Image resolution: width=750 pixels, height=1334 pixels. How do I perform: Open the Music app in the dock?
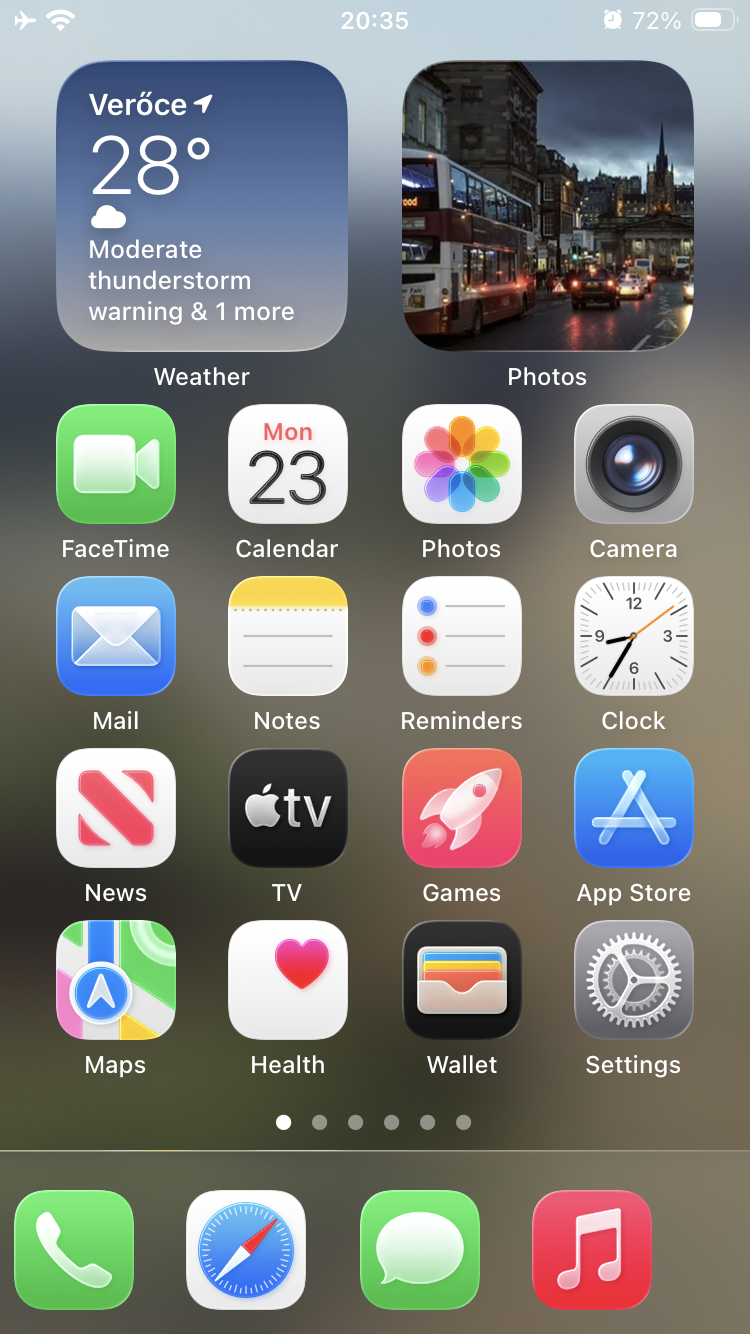(x=592, y=1249)
